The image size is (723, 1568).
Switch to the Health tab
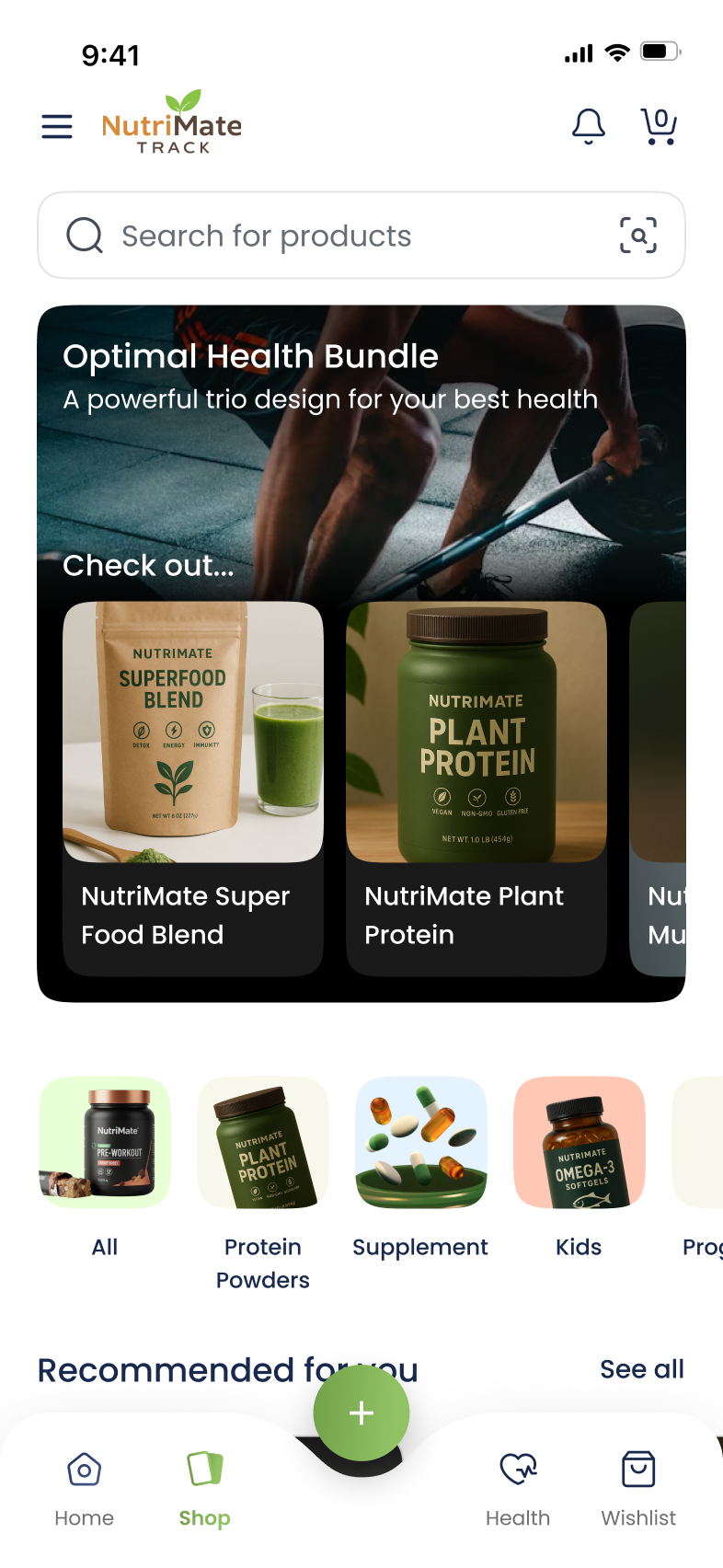click(518, 1487)
